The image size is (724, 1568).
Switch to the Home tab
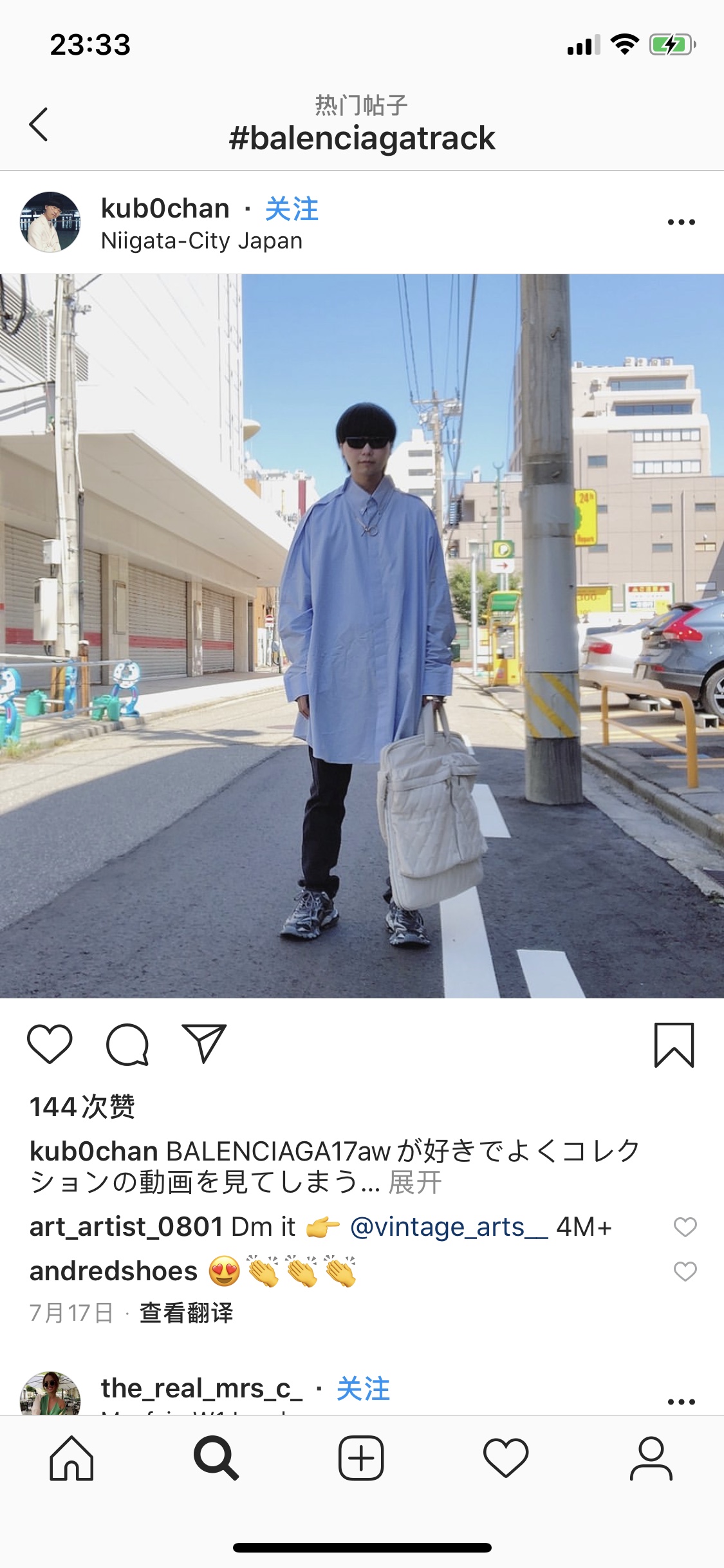pos(71,1458)
